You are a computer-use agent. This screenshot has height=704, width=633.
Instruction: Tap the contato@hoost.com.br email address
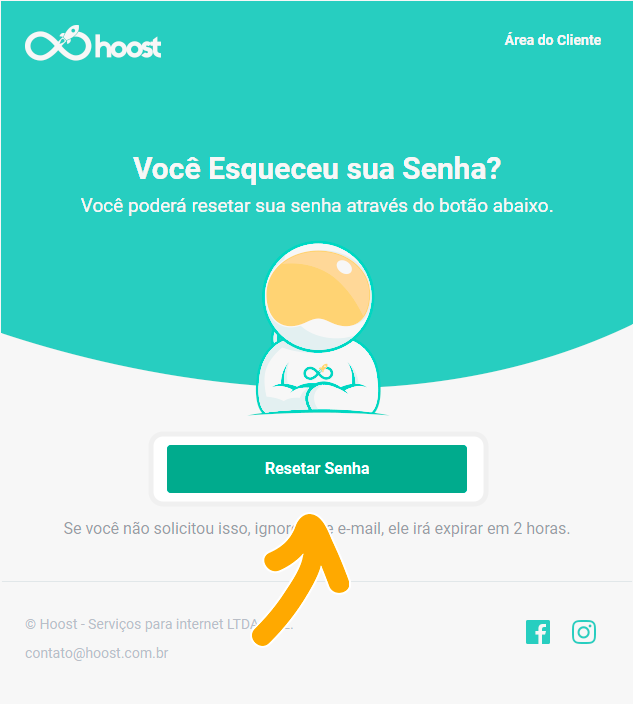(x=94, y=653)
